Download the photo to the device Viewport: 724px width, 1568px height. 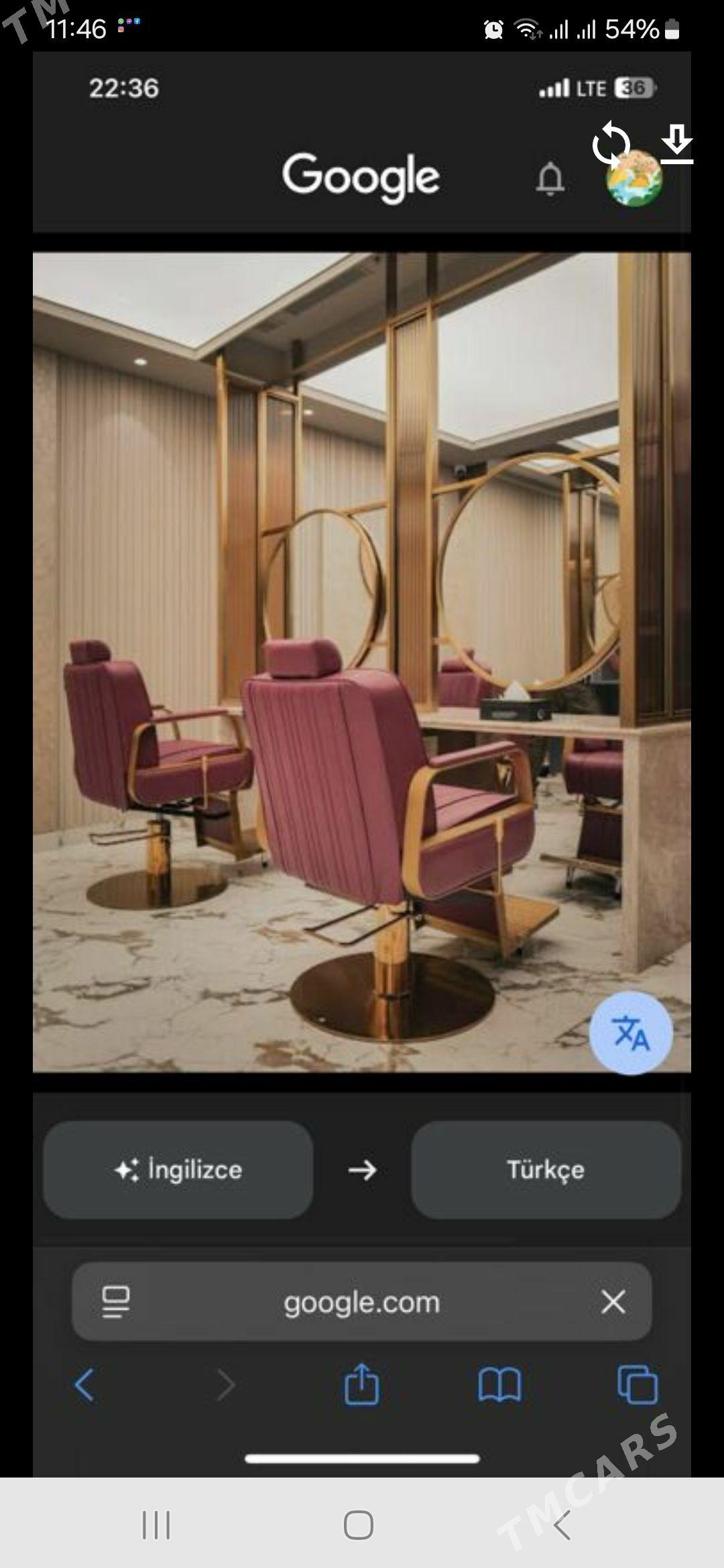pos(676,144)
